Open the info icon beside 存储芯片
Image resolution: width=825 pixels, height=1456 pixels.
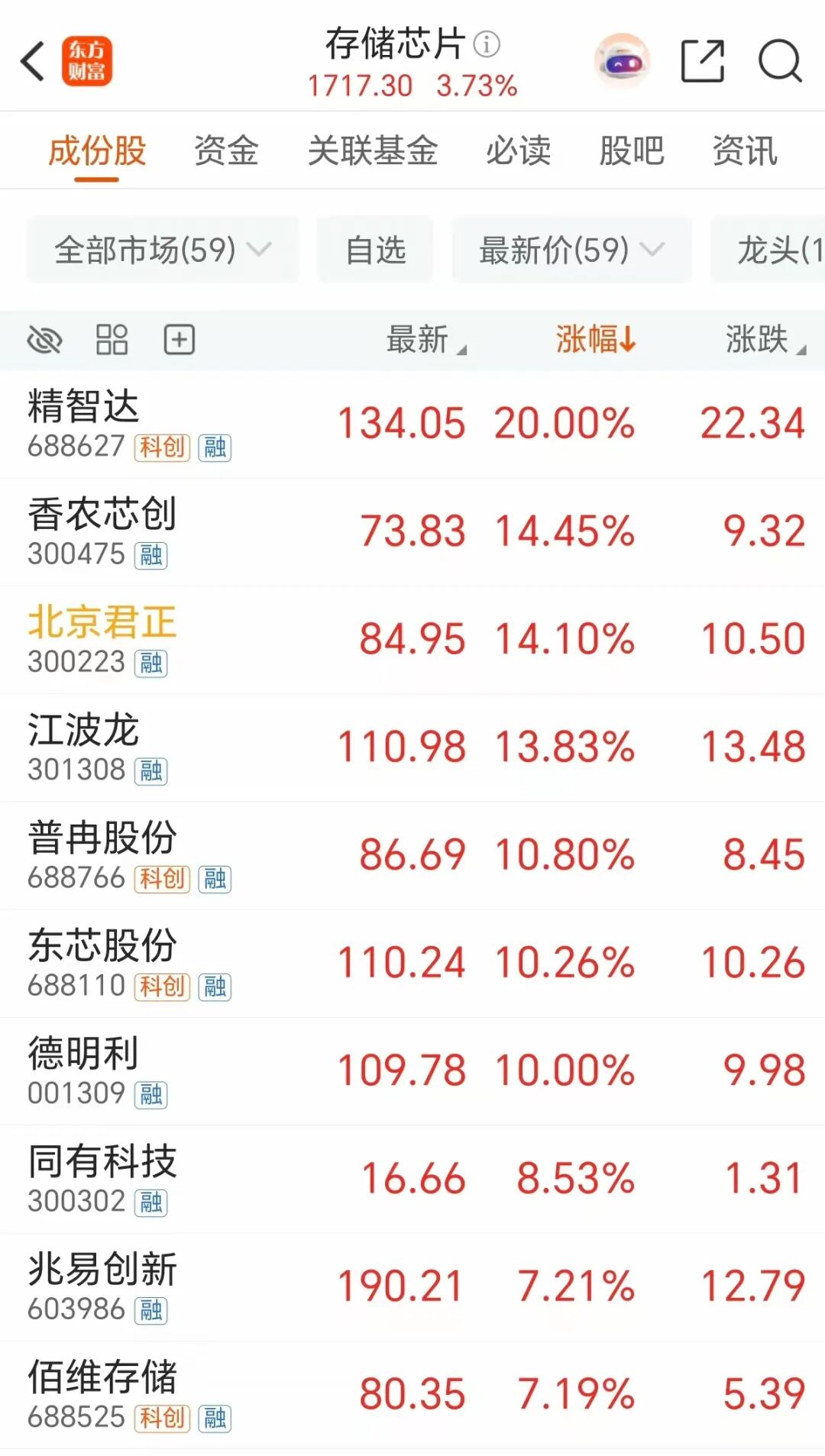[x=487, y=44]
